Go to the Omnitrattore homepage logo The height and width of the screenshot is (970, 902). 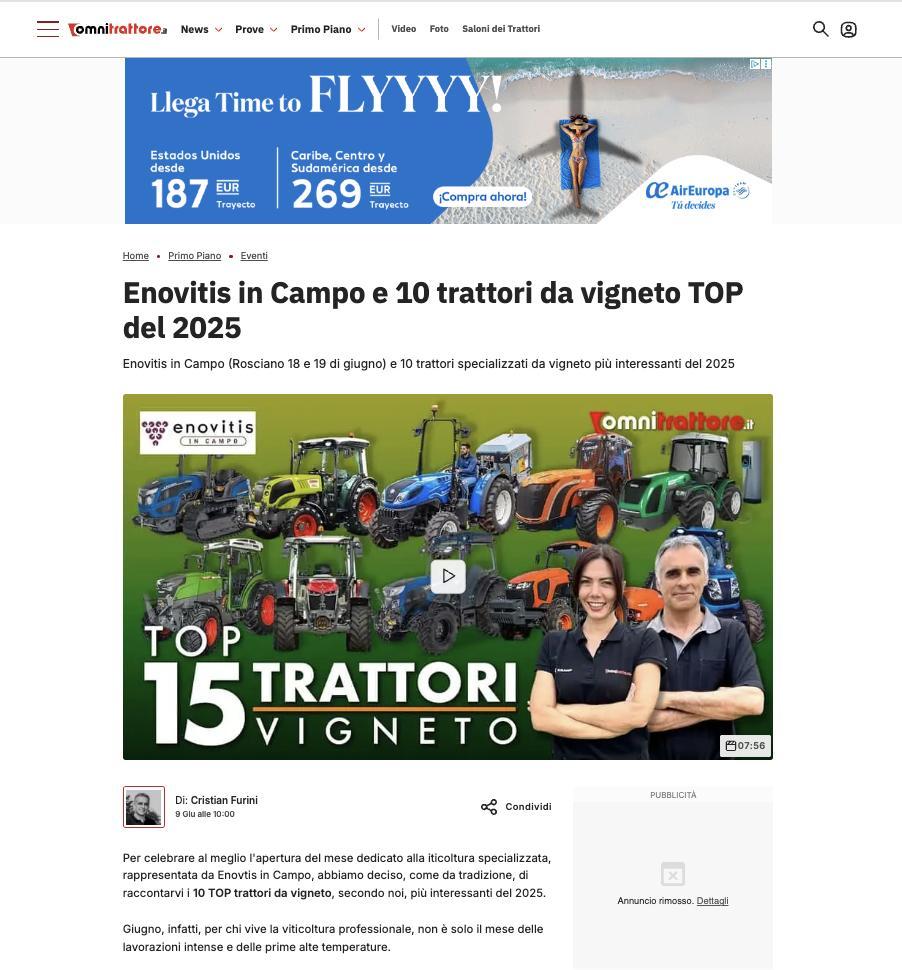point(117,29)
